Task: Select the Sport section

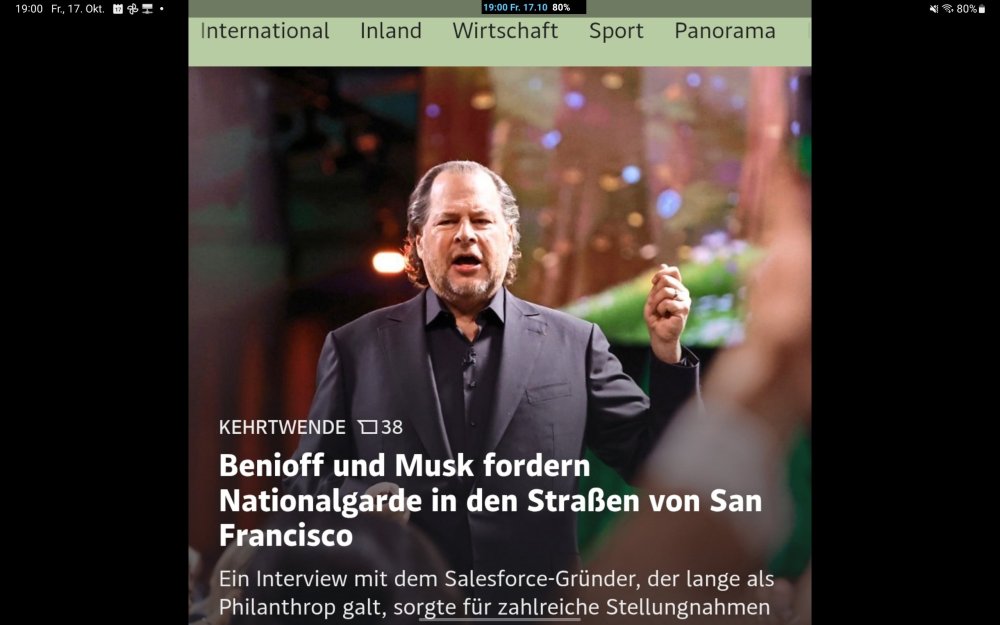Action: tap(616, 31)
